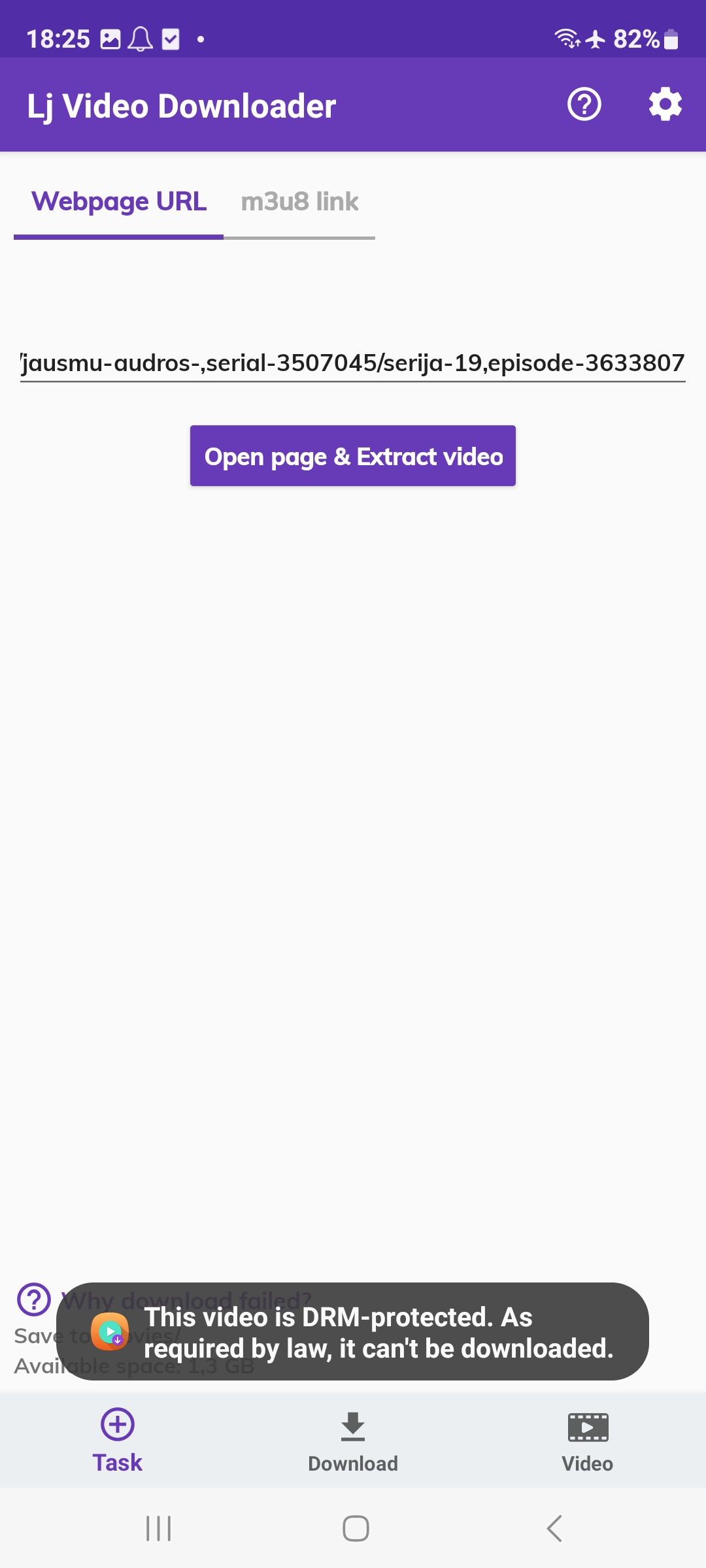The height and width of the screenshot is (1568, 706).
Task: Go back using the system back button
Action: coord(554,1528)
